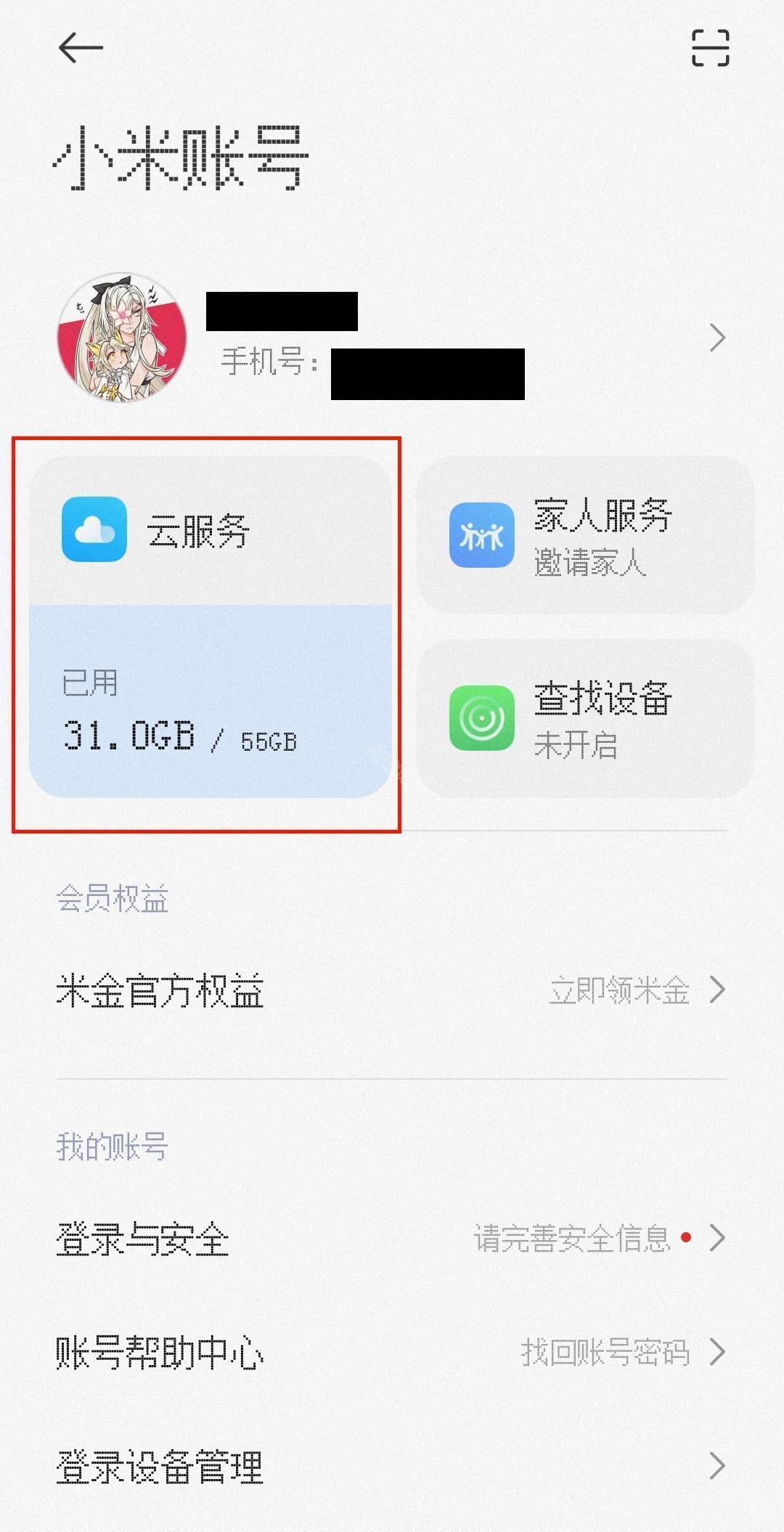Open the 云服务 cloud storage card
The image size is (784, 1532).
[210, 627]
